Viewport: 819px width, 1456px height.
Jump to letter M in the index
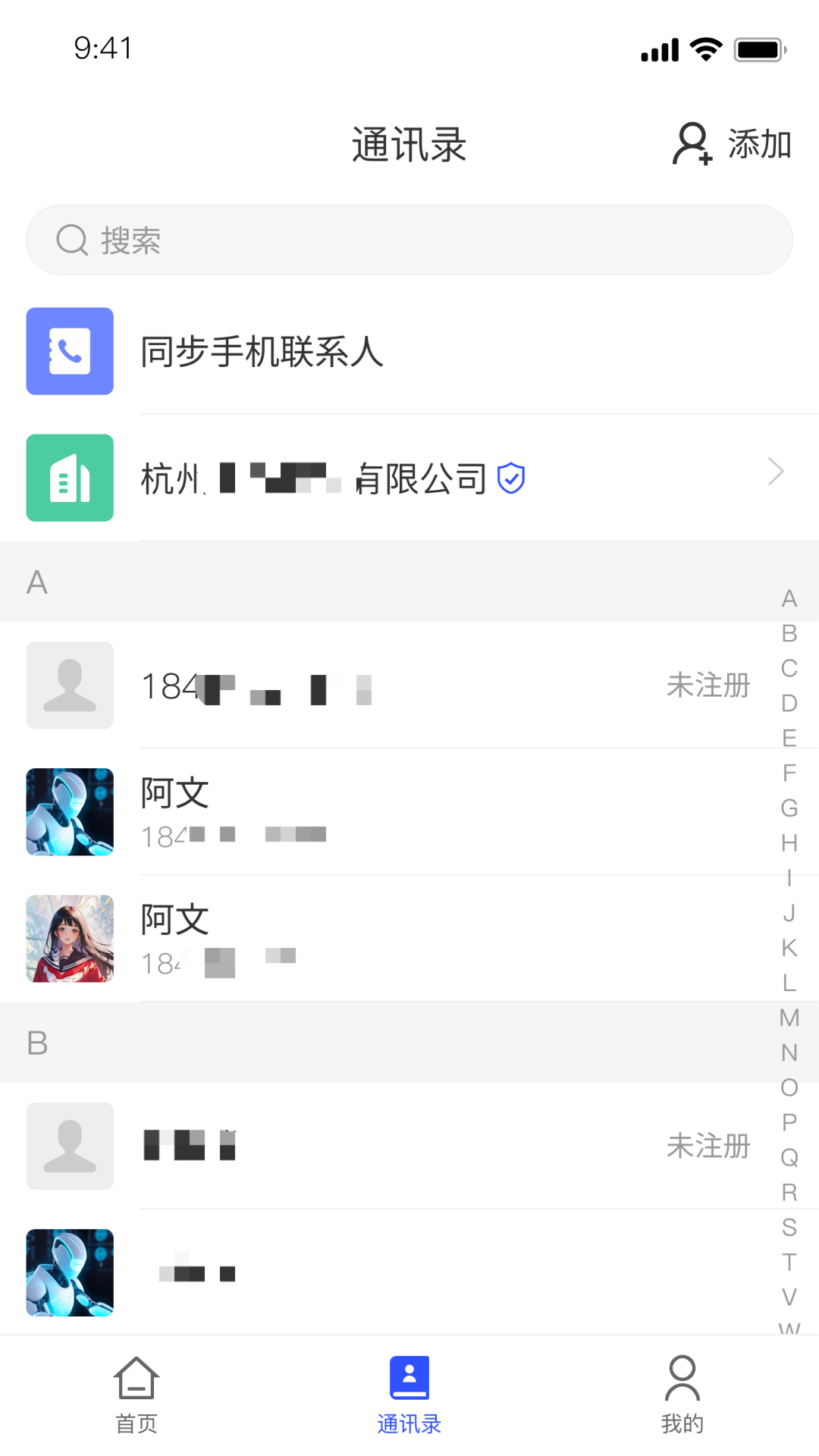789,1018
